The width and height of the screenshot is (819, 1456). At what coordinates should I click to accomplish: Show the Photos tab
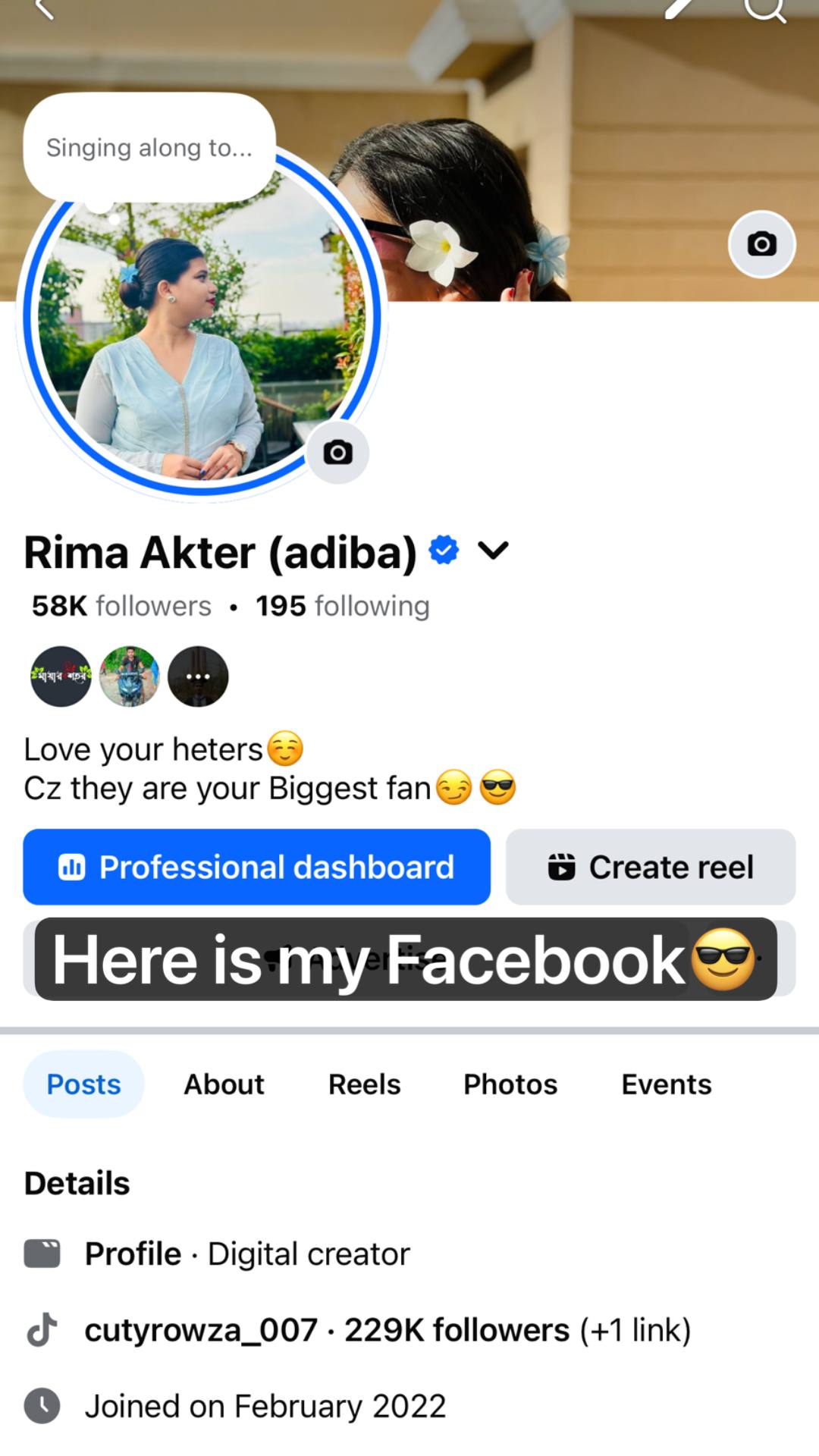510,1084
